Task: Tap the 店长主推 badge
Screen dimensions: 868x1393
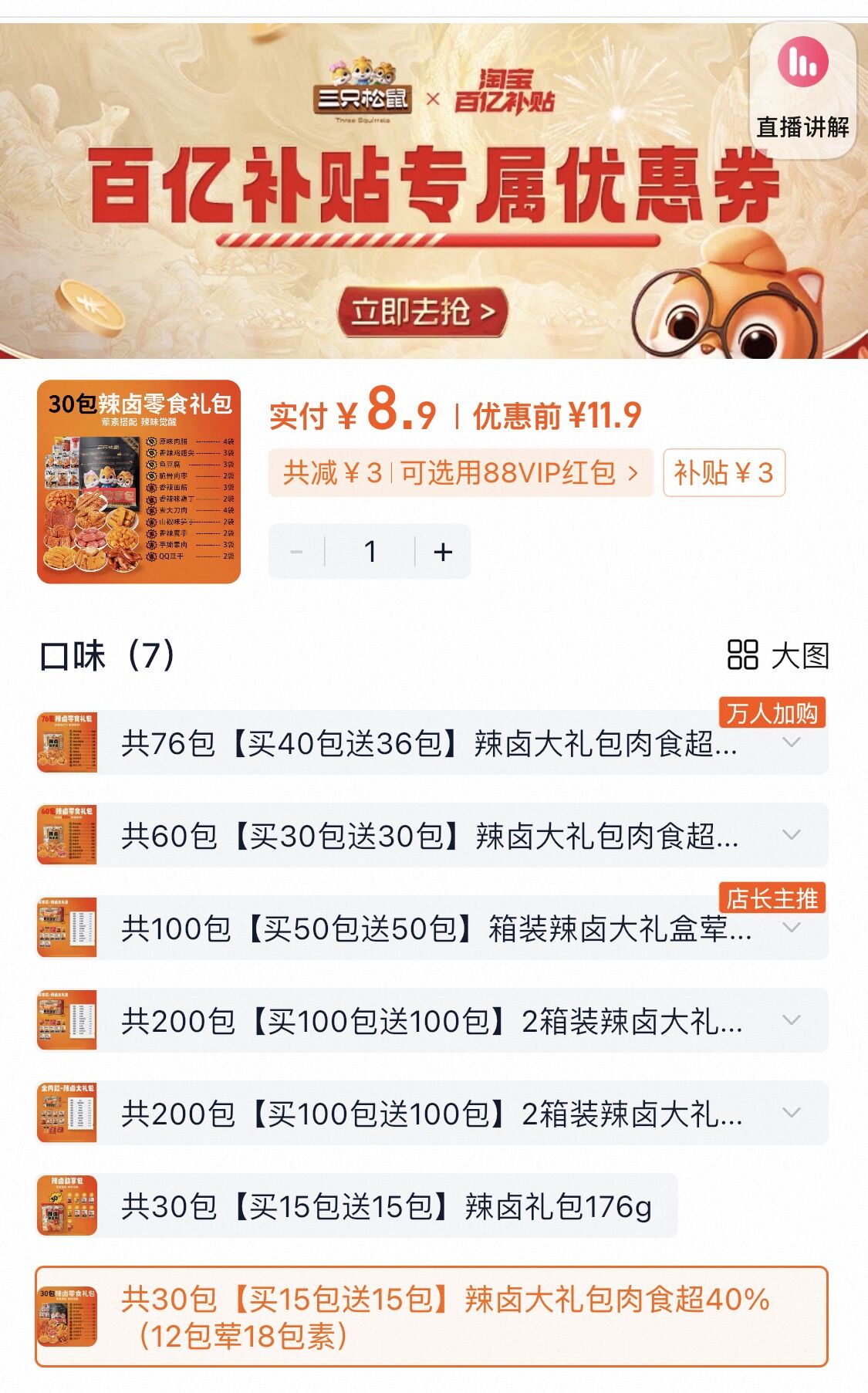Action: click(772, 898)
